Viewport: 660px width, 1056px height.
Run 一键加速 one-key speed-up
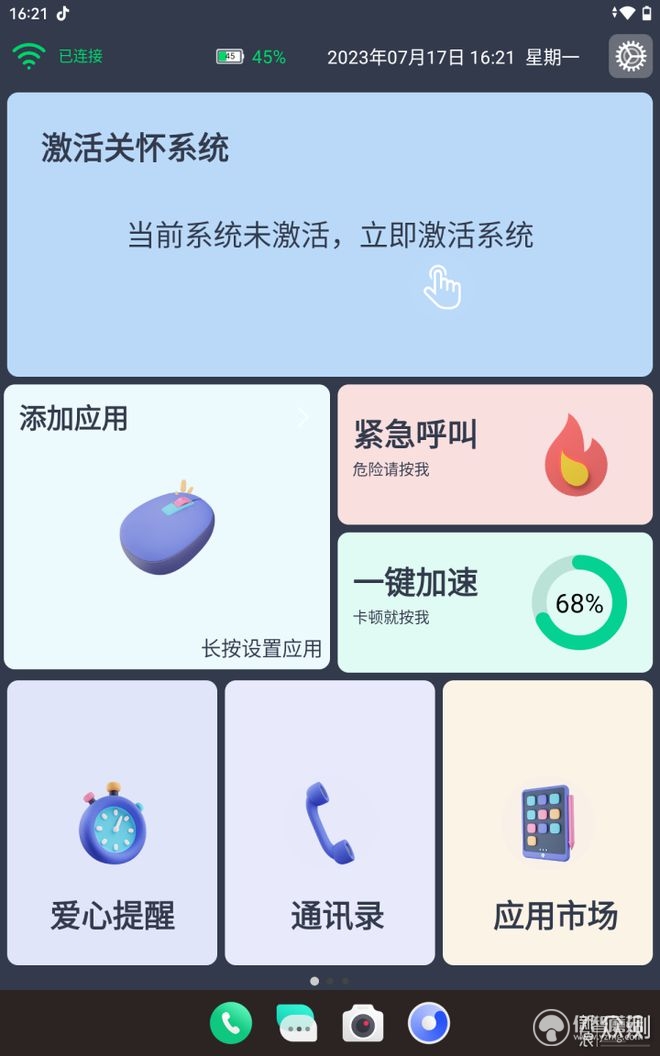495,602
